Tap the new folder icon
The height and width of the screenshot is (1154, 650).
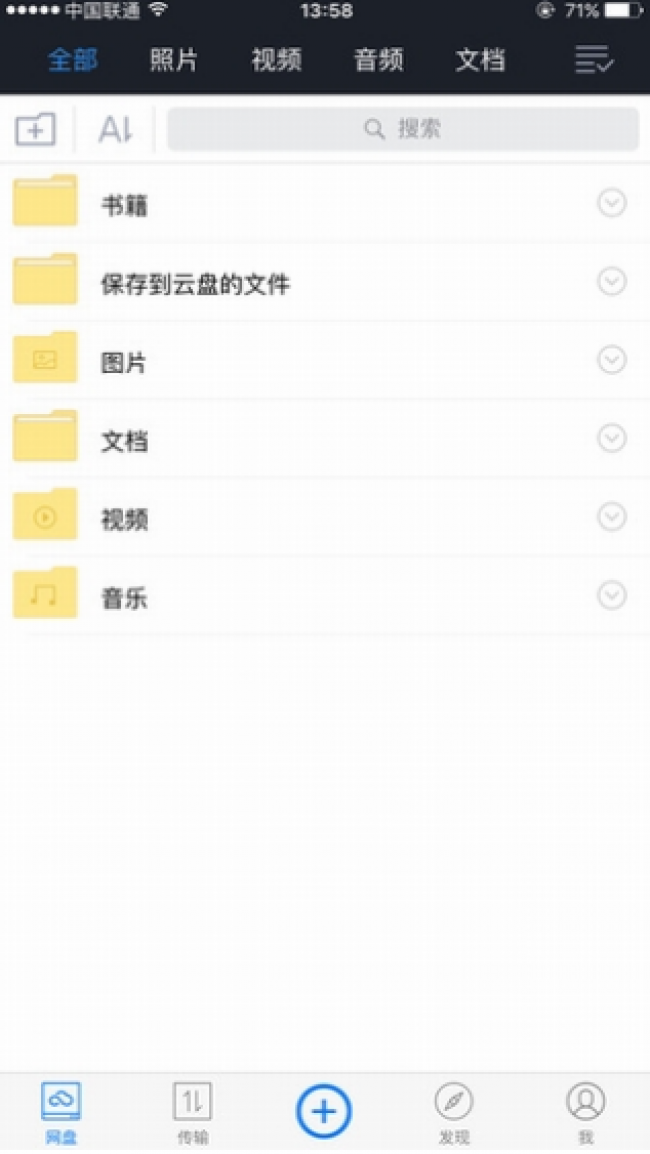pyautogui.click(x=35, y=130)
